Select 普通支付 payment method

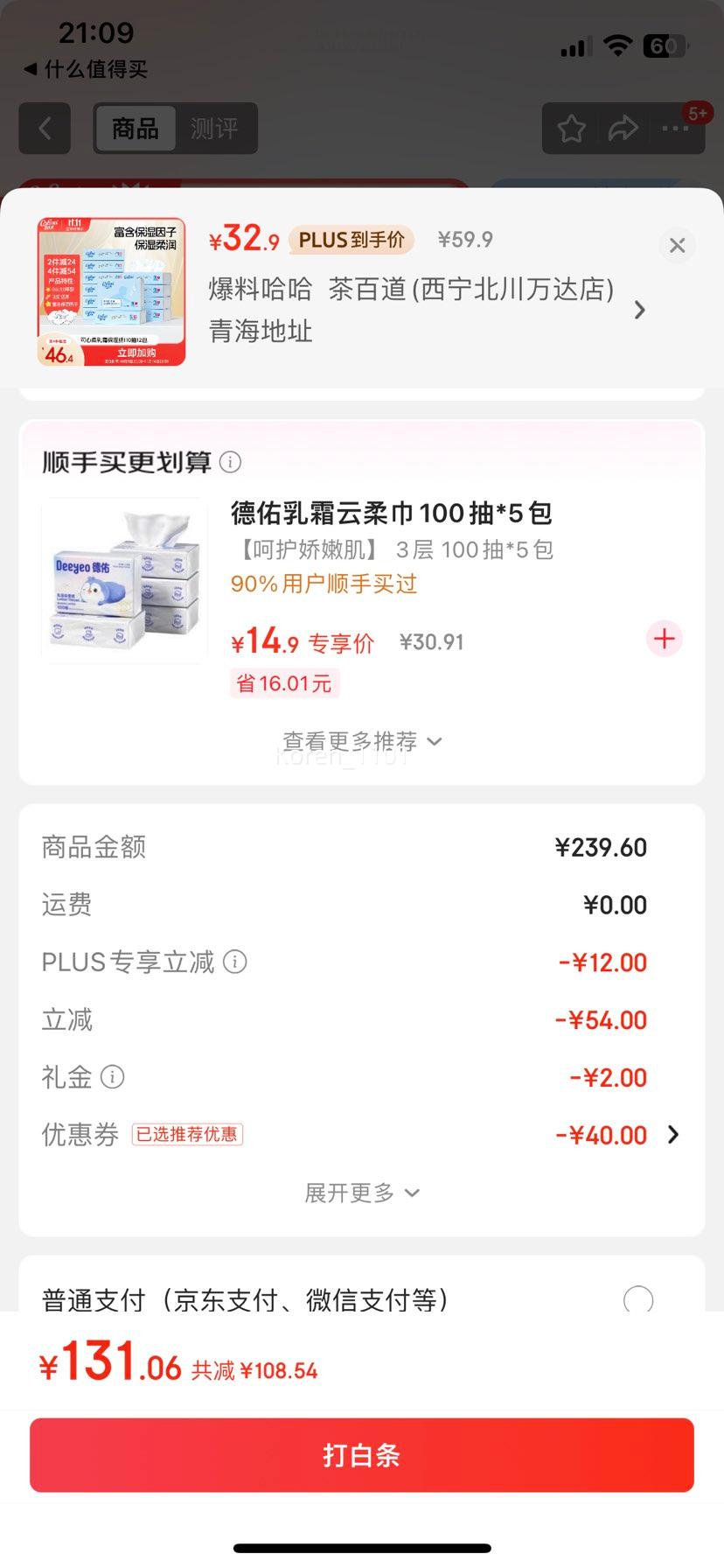tap(637, 1299)
